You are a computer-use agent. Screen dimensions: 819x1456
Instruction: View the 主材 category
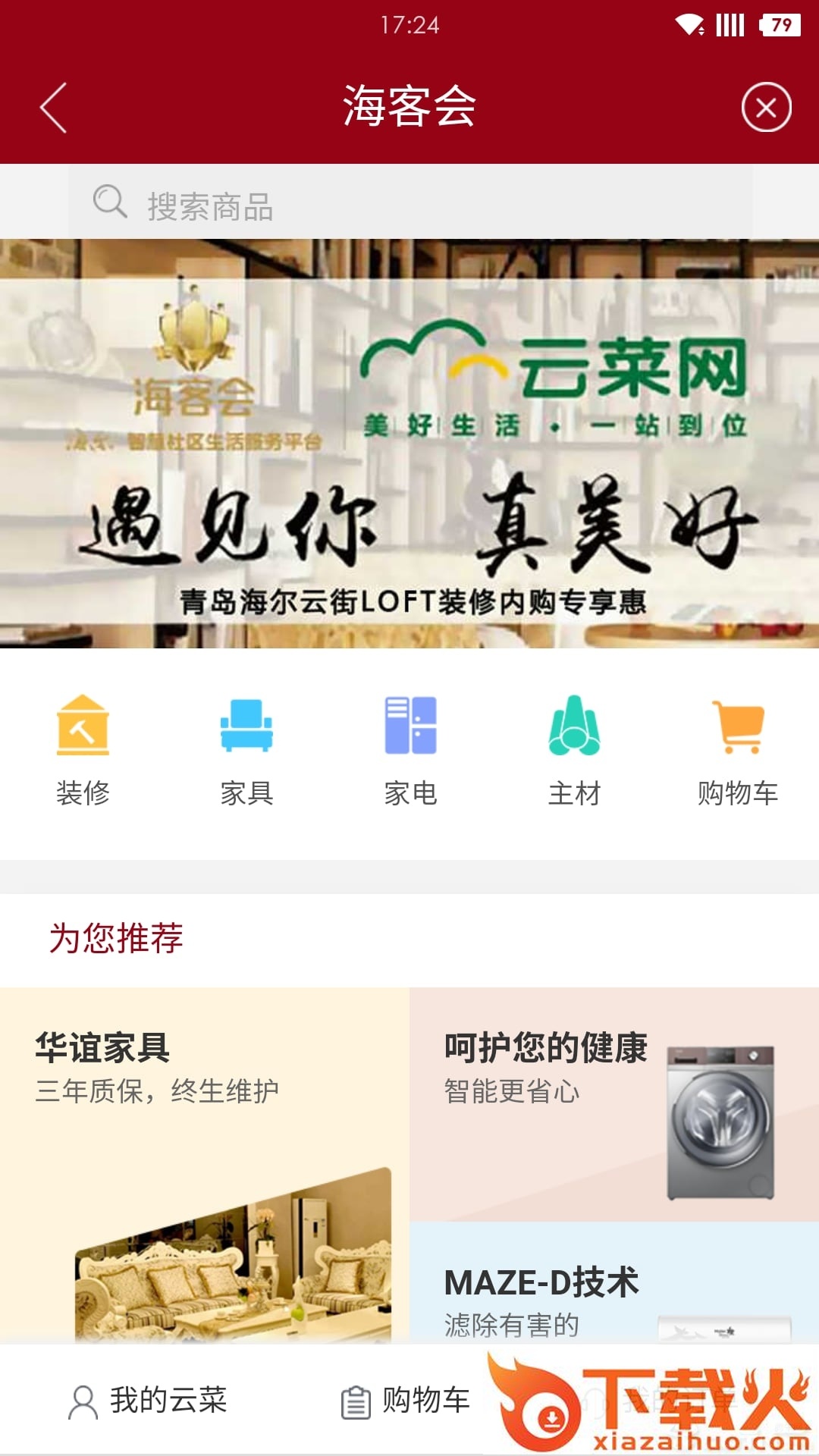tap(574, 751)
